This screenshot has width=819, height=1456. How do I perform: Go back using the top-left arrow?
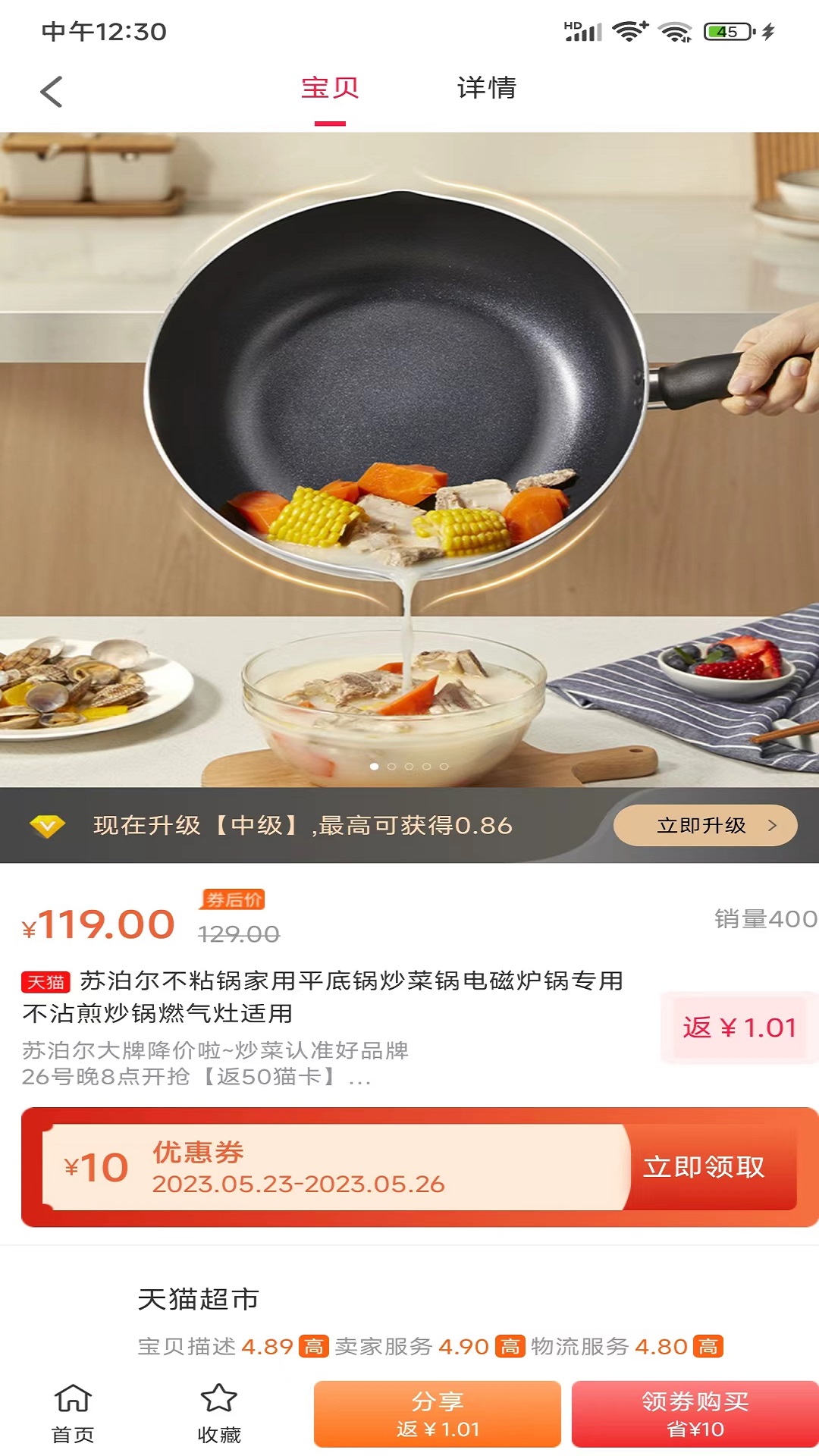51,92
